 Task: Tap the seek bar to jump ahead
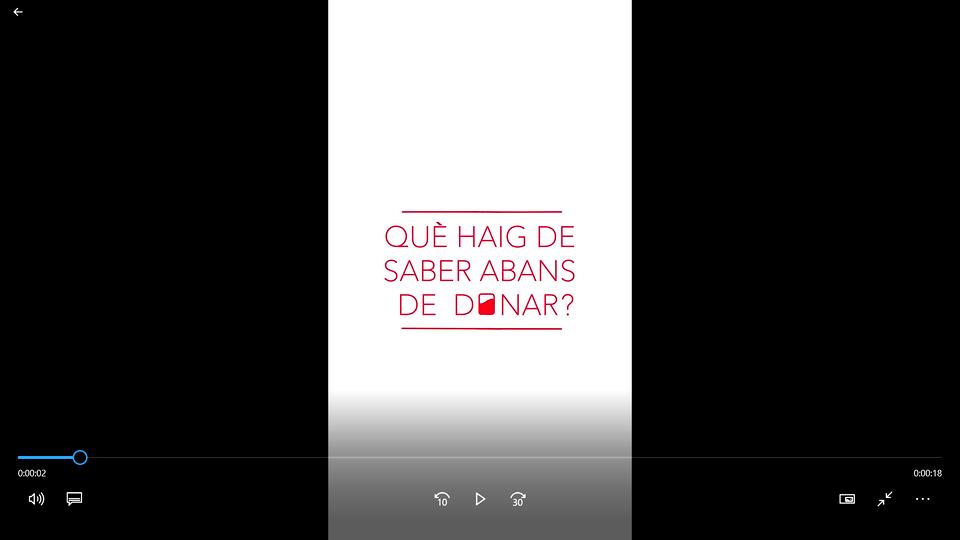coord(500,457)
